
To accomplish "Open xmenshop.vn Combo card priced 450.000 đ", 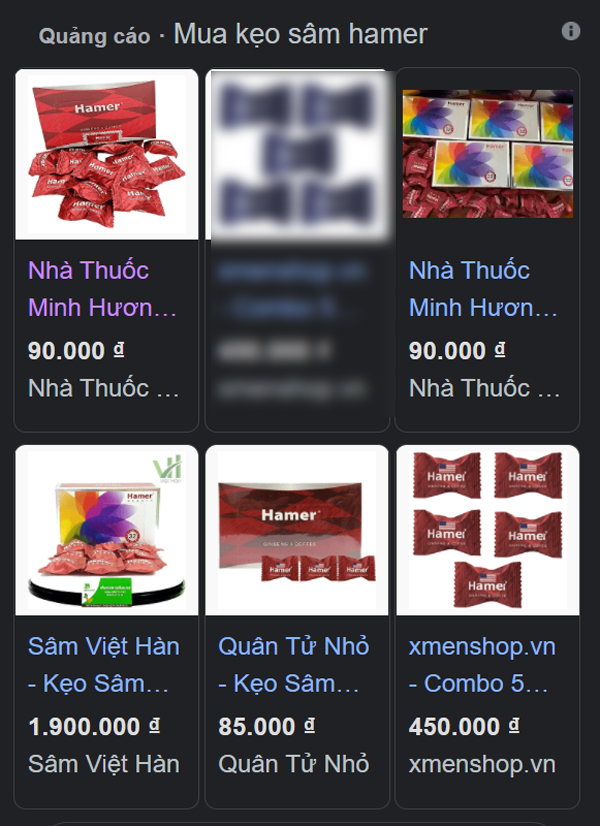I will pos(487,665).
